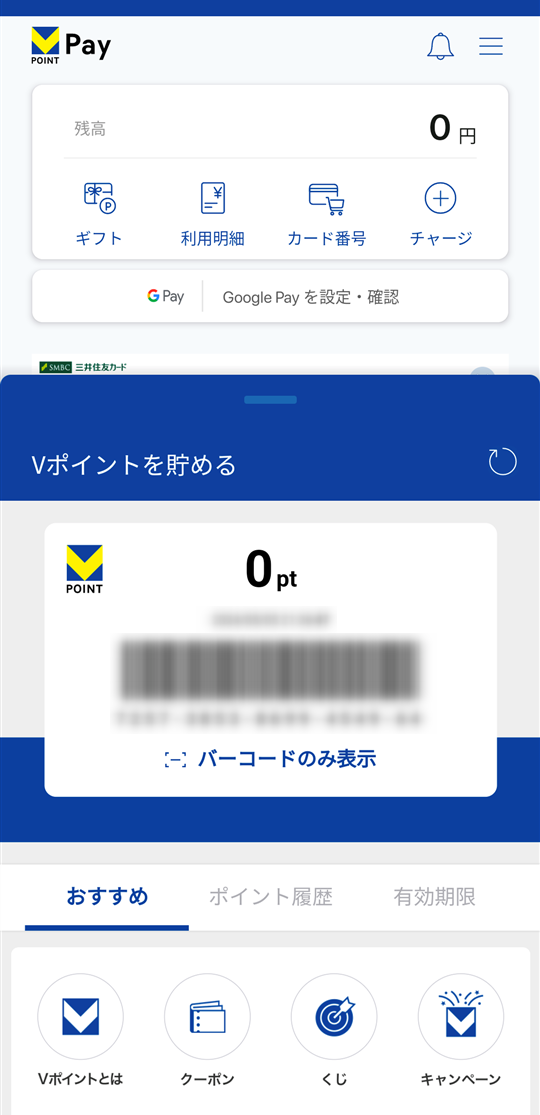Open the くじ lottery
The image size is (540, 1115).
(334, 1030)
